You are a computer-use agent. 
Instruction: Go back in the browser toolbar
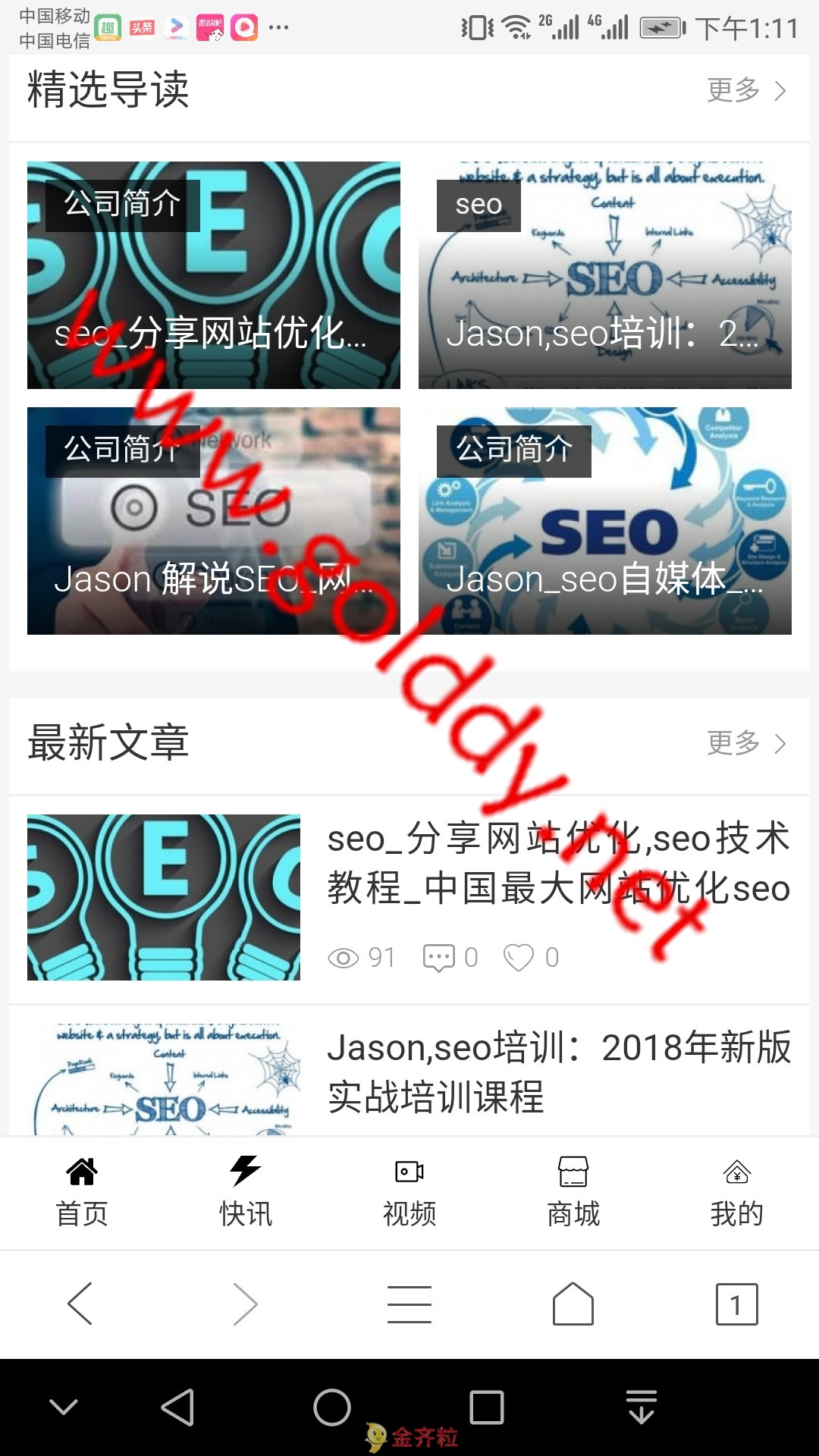click(80, 1304)
